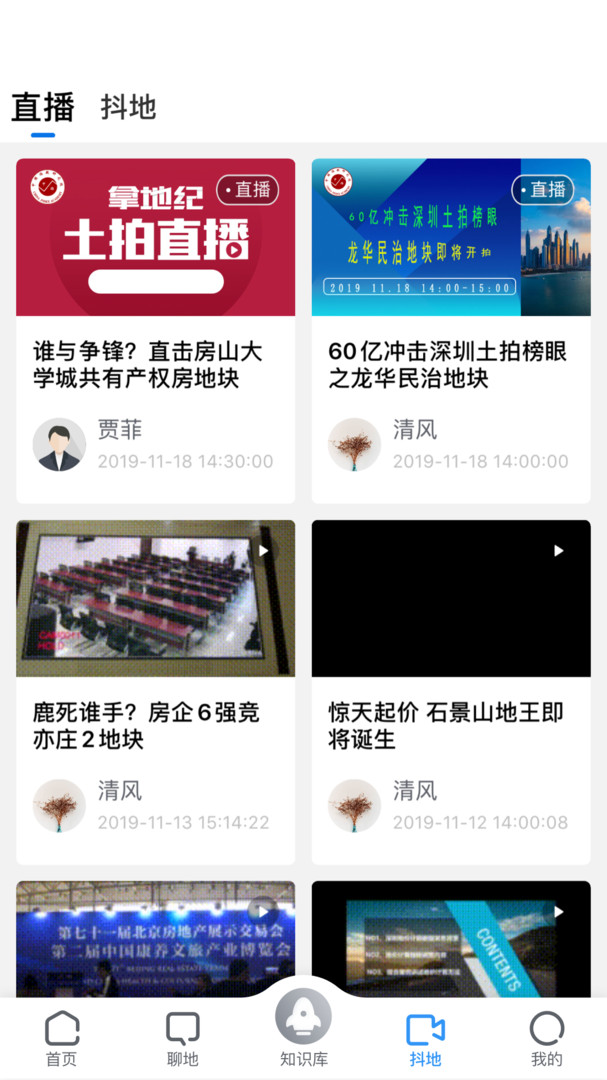
Task: Open the 60亿冲击深圳土拍榜眼 live card
Action: (x=451, y=331)
